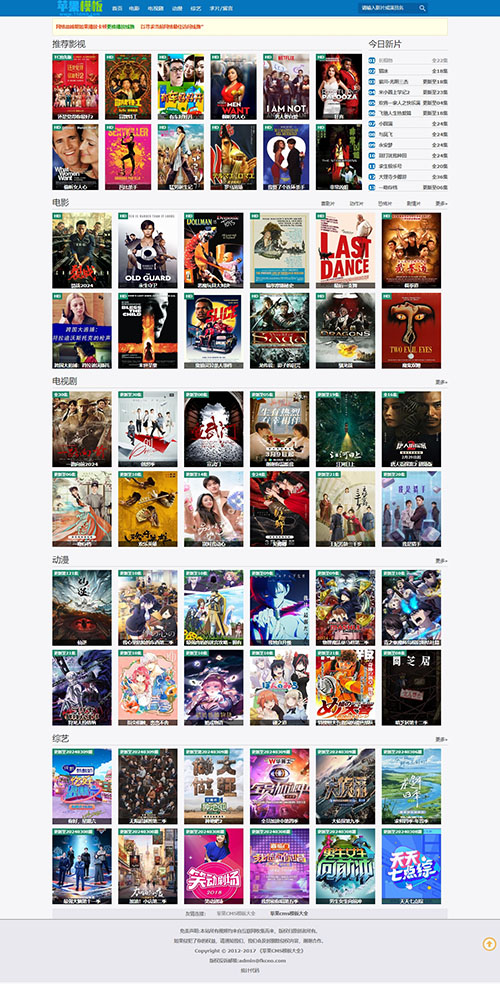Show more in the 动漫 section

point(442,560)
